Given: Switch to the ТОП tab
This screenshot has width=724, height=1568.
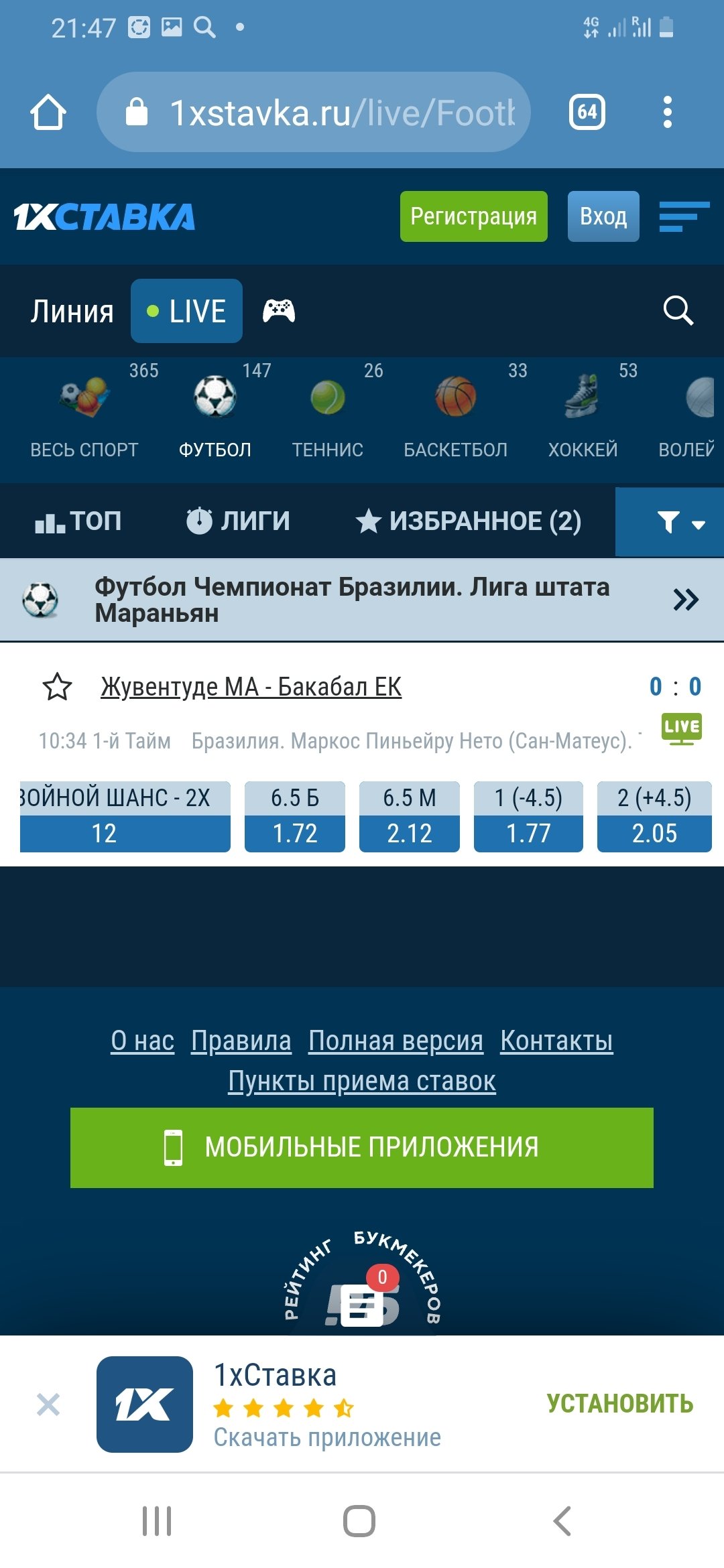Looking at the screenshot, I should pos(78,521).
